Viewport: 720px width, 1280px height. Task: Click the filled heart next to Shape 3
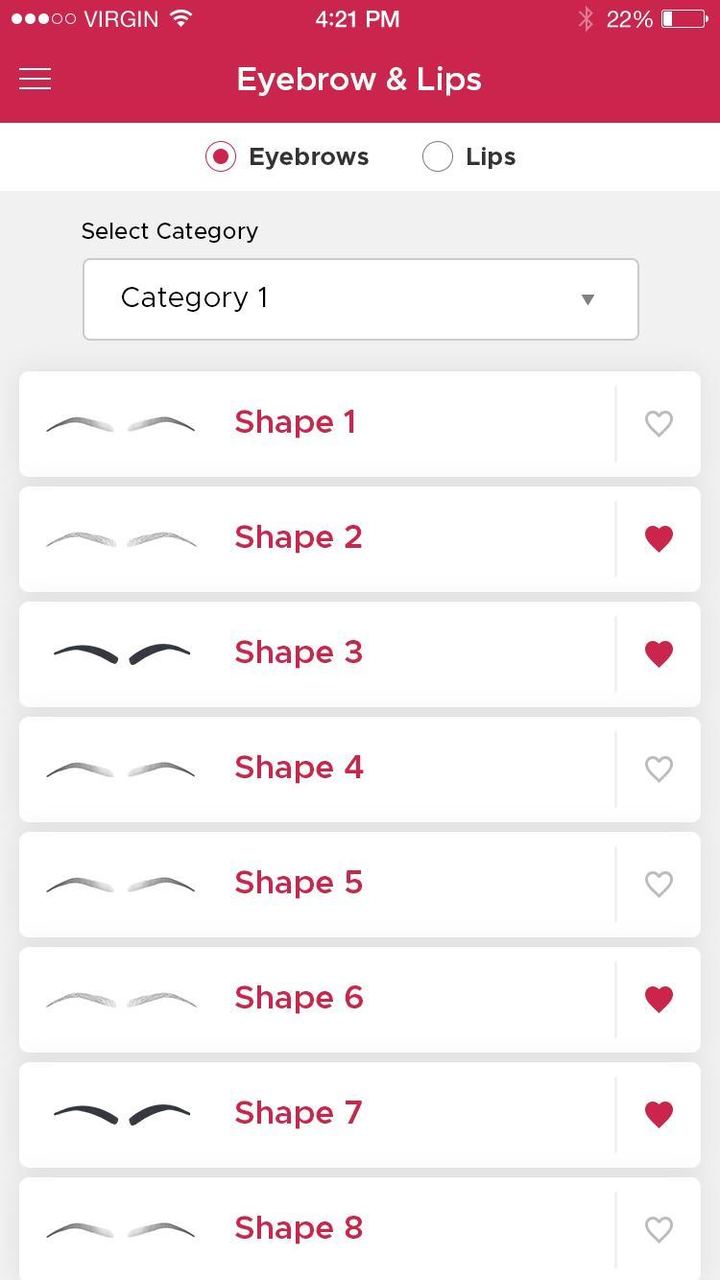coord(659,653)
